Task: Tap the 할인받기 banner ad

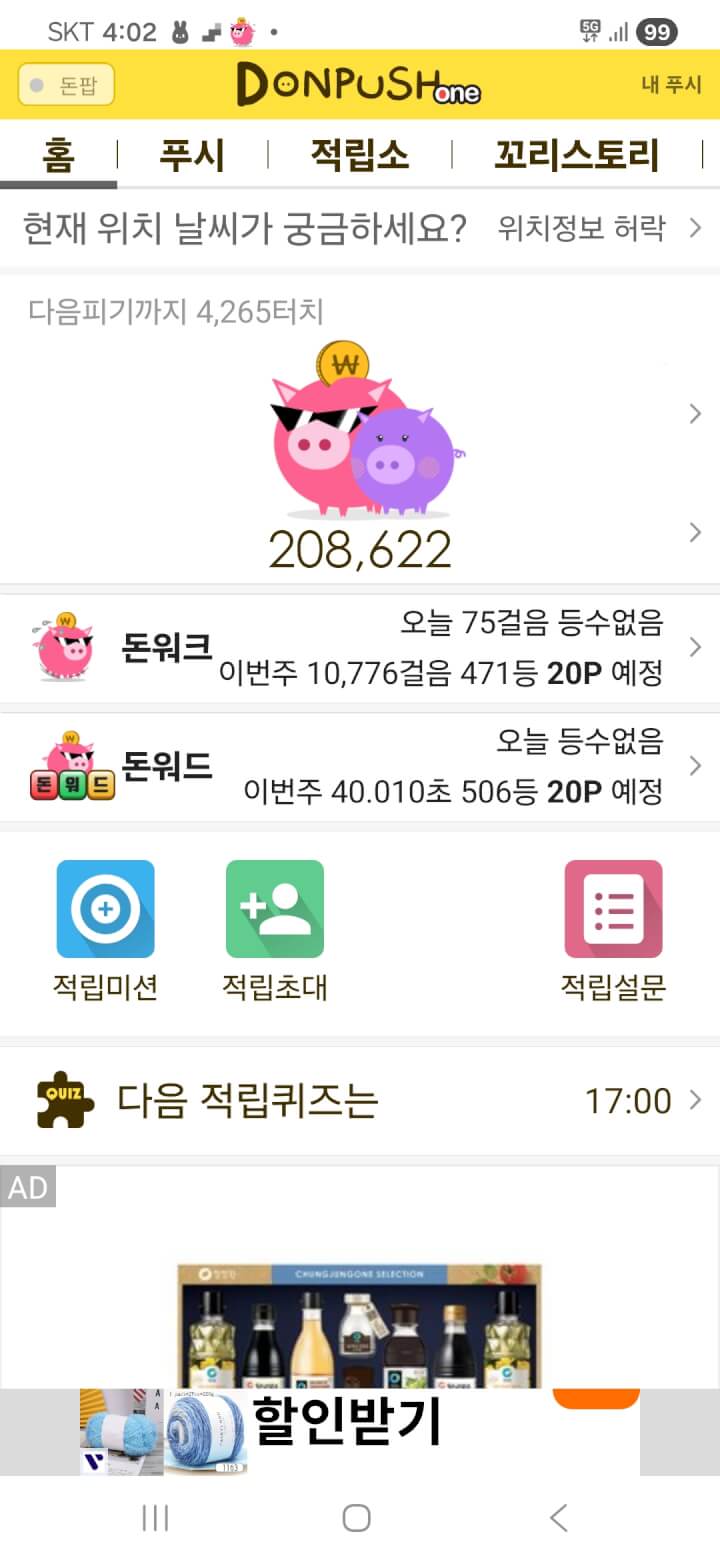Action: click(x=360, y=1432)
